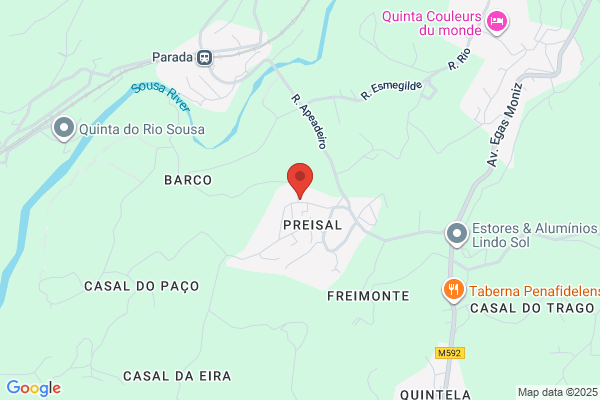Image resolution: width=600 pixels, height=400 pixels.
Task: Open the Taberna Penafidelense restaurant marker
Action: [454, 290]
